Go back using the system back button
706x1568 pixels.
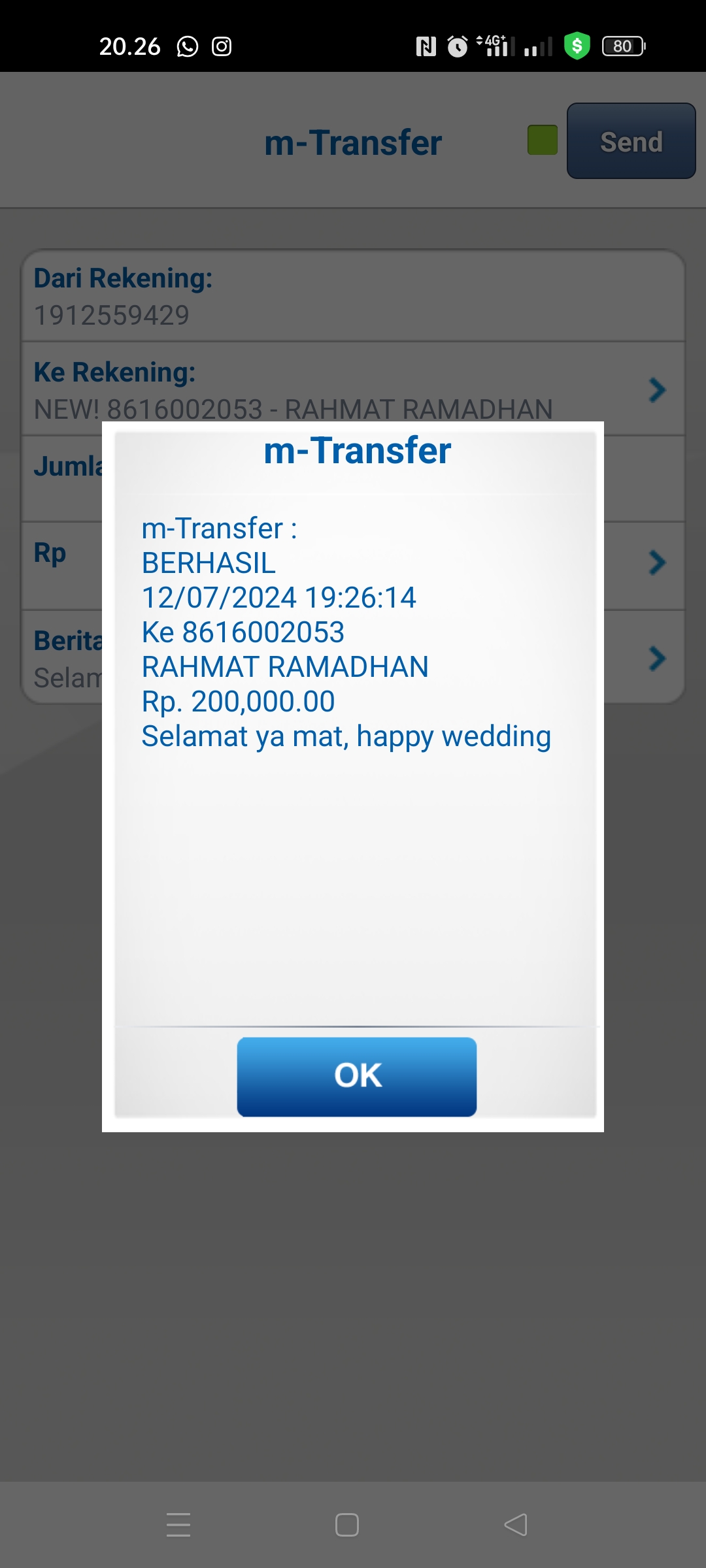(x=516, y=1525)
